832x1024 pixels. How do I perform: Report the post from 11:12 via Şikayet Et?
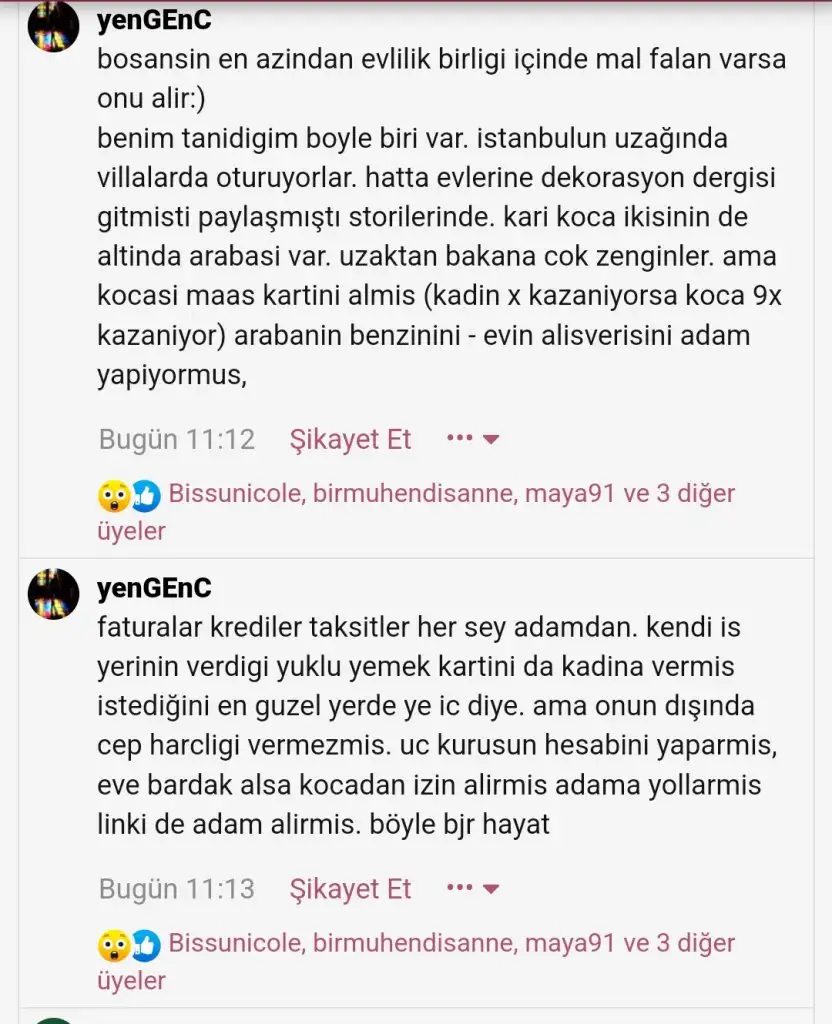click(x=350, y=439)
